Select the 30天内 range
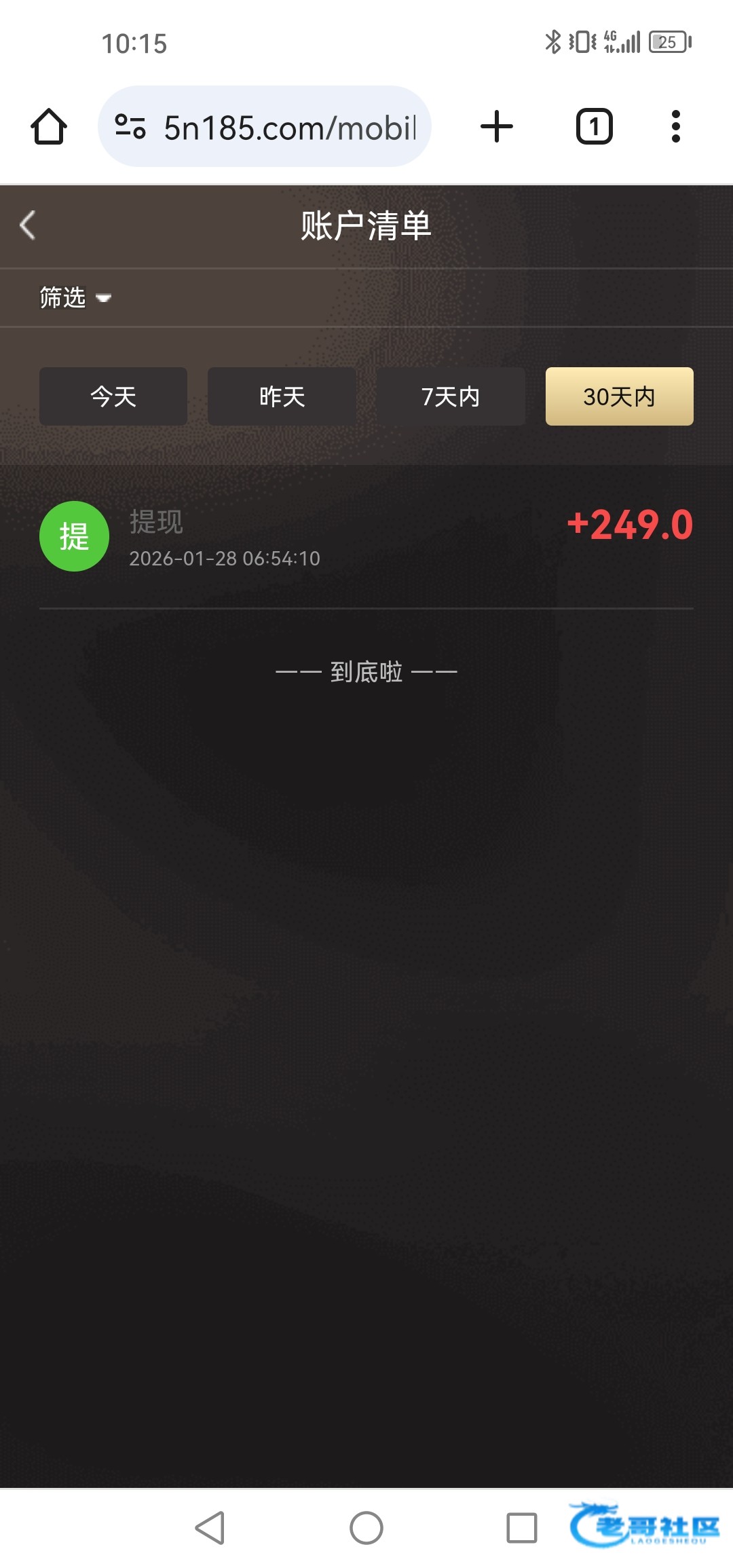The height and width of the screenshot is (1568, 733). pos(619,396)
